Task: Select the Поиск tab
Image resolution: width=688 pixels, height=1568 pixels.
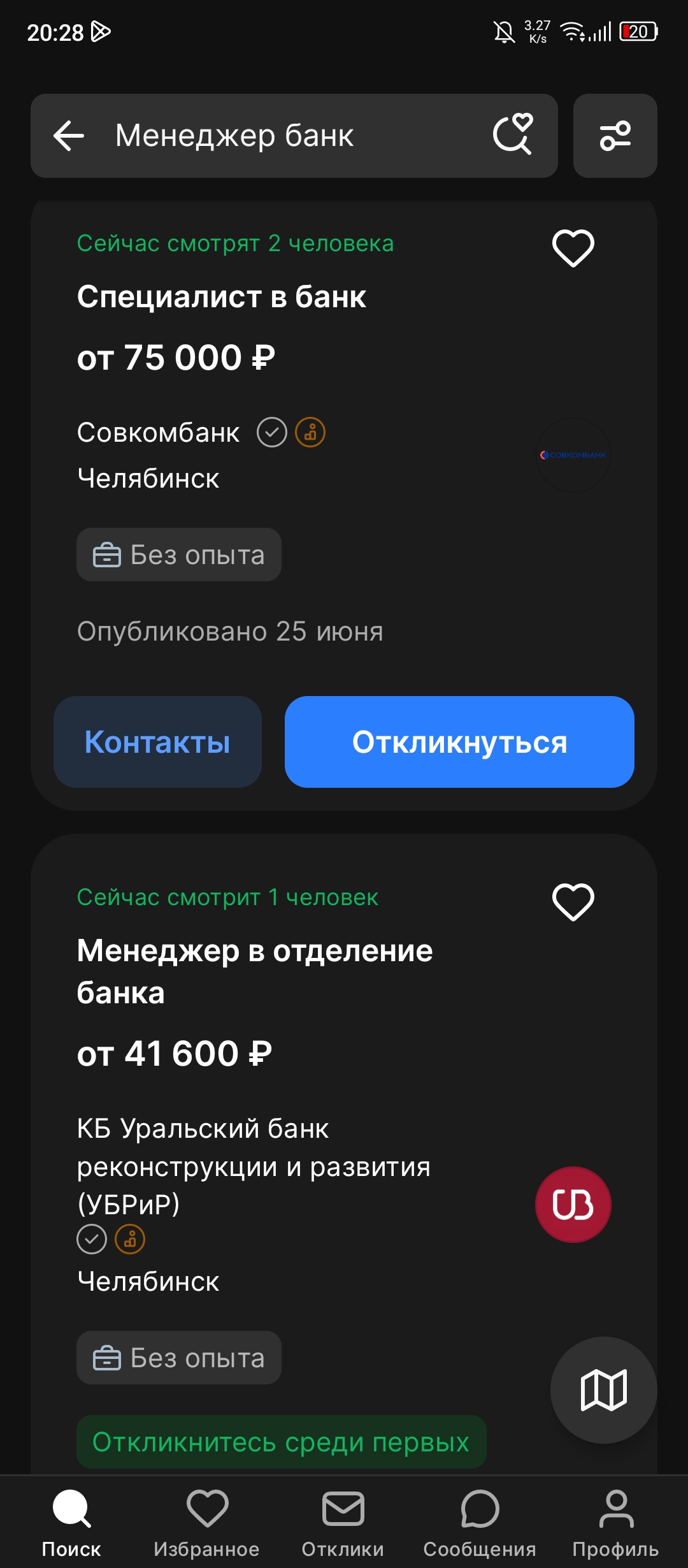Action: (x=71, y=1523)
